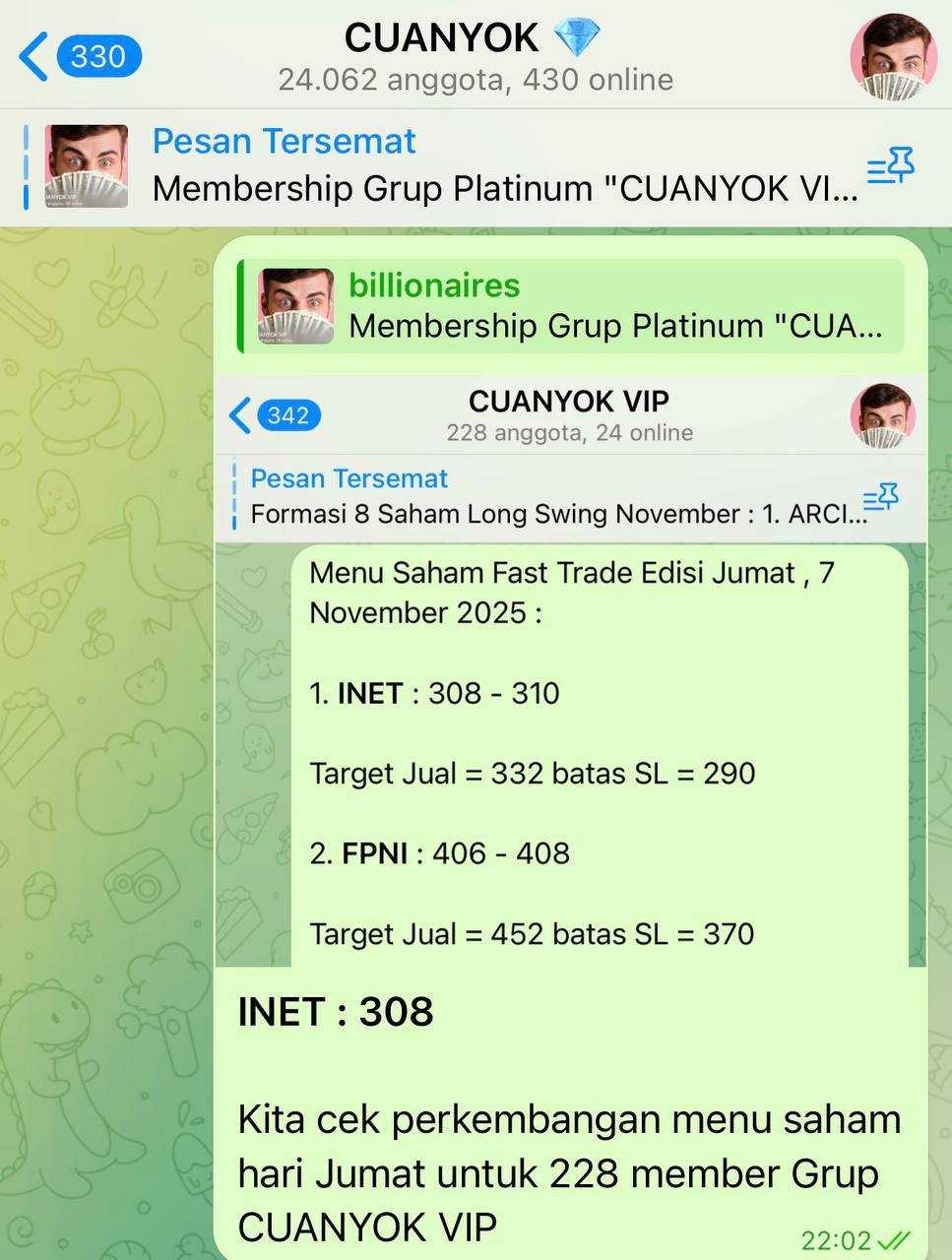Open the quoted billionaires reply message
952x1260 pixels.
pos(571,306)
